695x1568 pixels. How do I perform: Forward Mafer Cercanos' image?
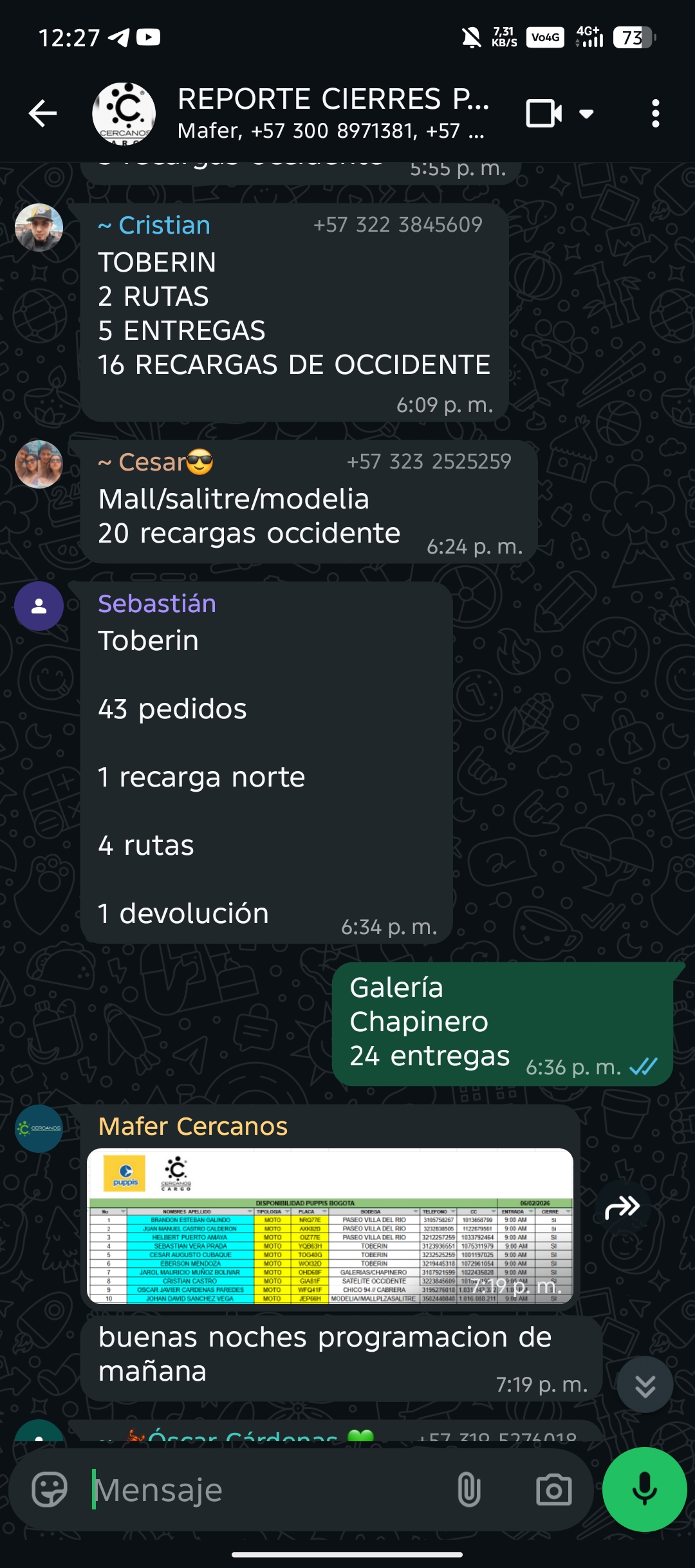click(x=622, y=1208)
